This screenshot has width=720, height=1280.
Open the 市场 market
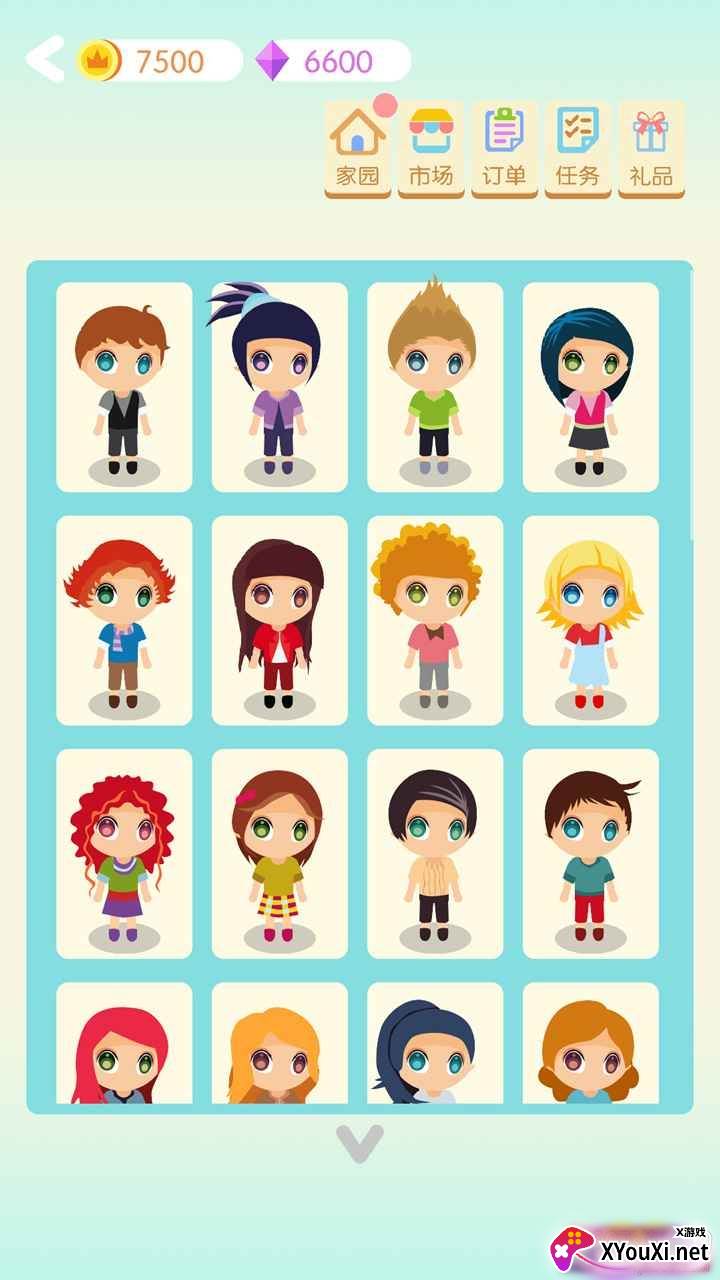431,148
